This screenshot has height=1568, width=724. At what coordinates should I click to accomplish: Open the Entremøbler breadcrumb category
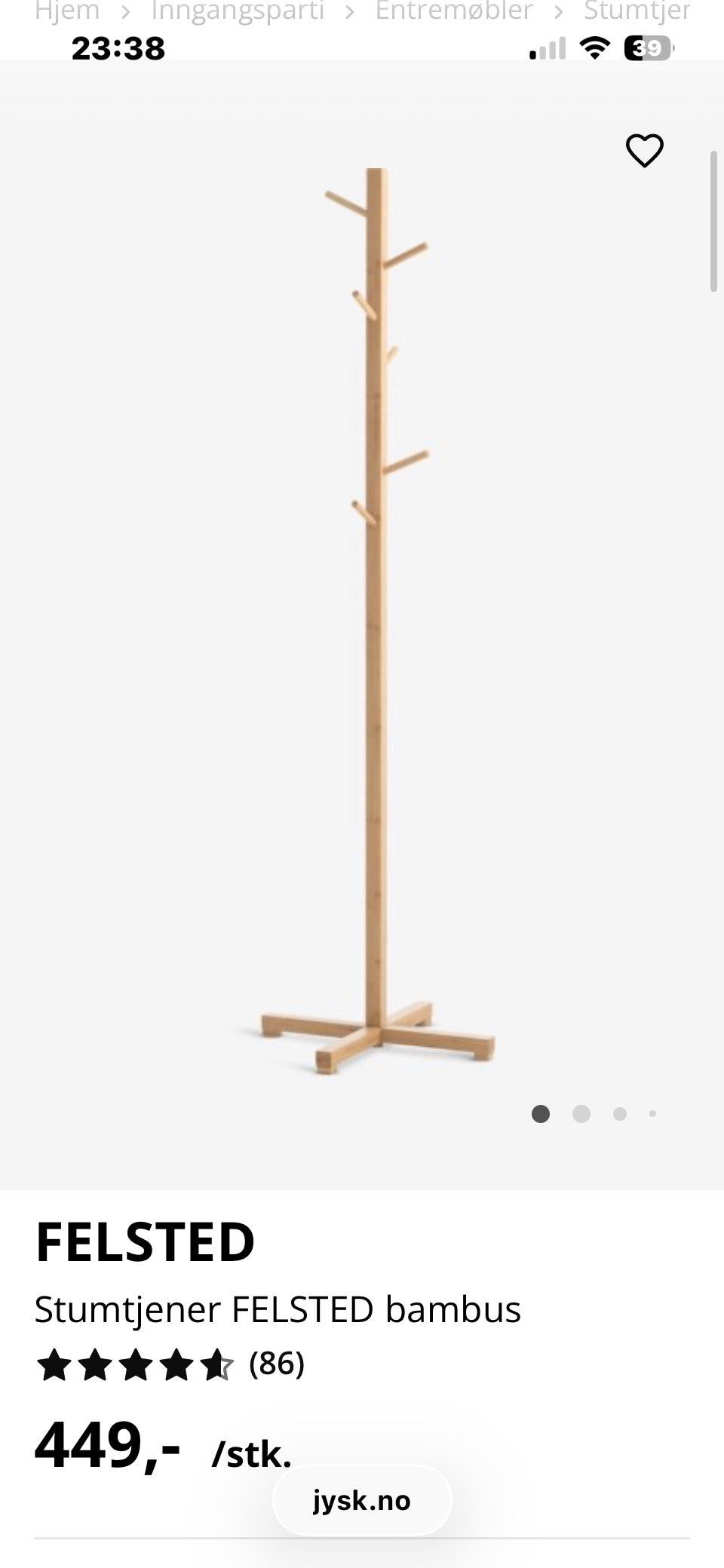(454, 11)
